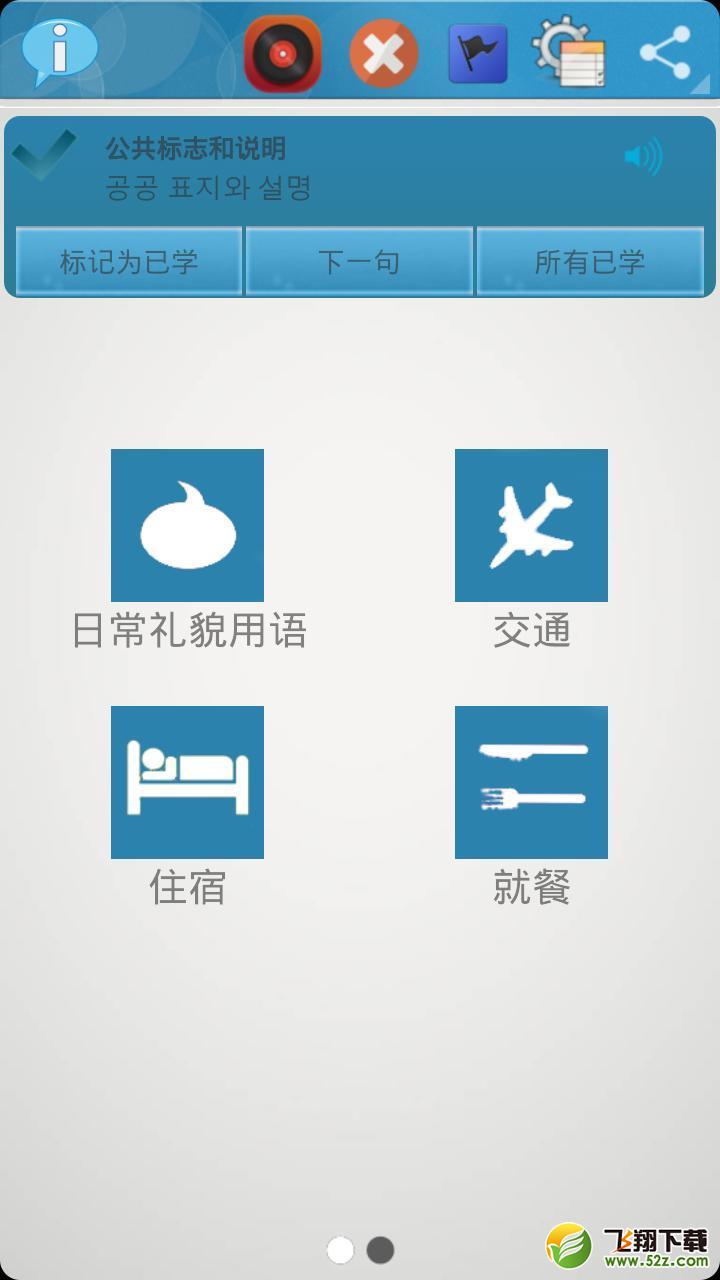
Task: Select 所有已学 button
Action: point(590,262)
